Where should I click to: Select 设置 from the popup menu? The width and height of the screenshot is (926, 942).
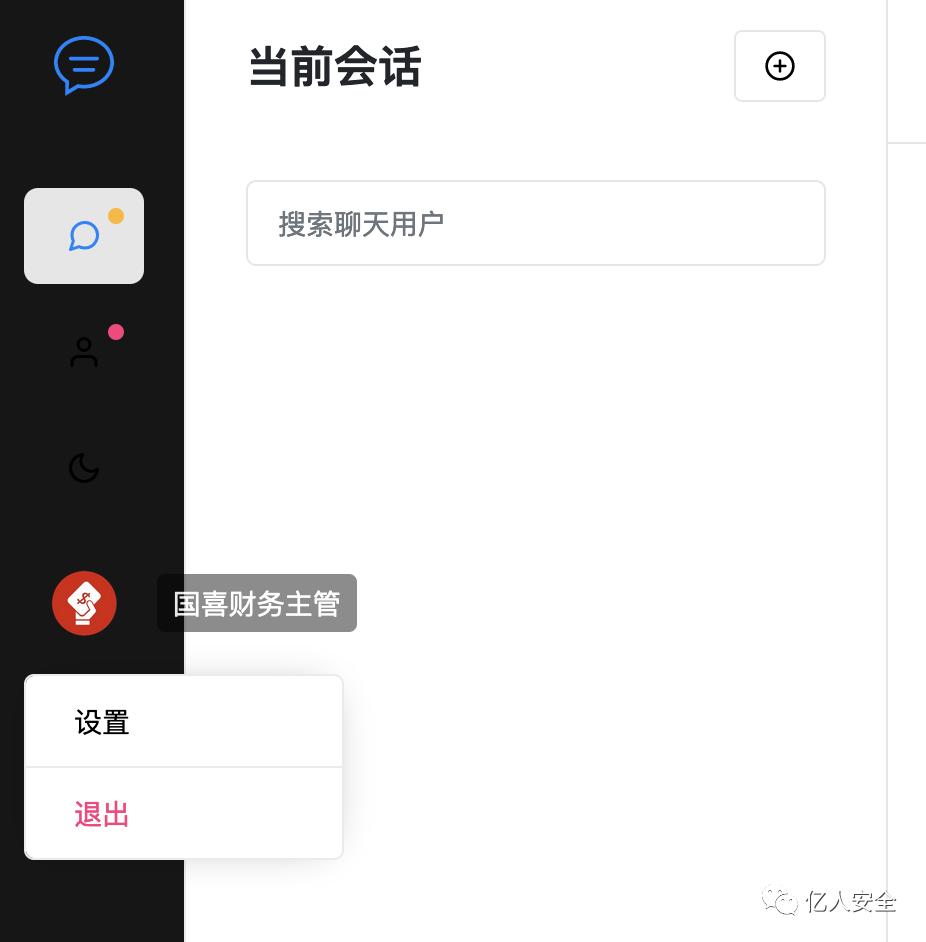(102, 722)
